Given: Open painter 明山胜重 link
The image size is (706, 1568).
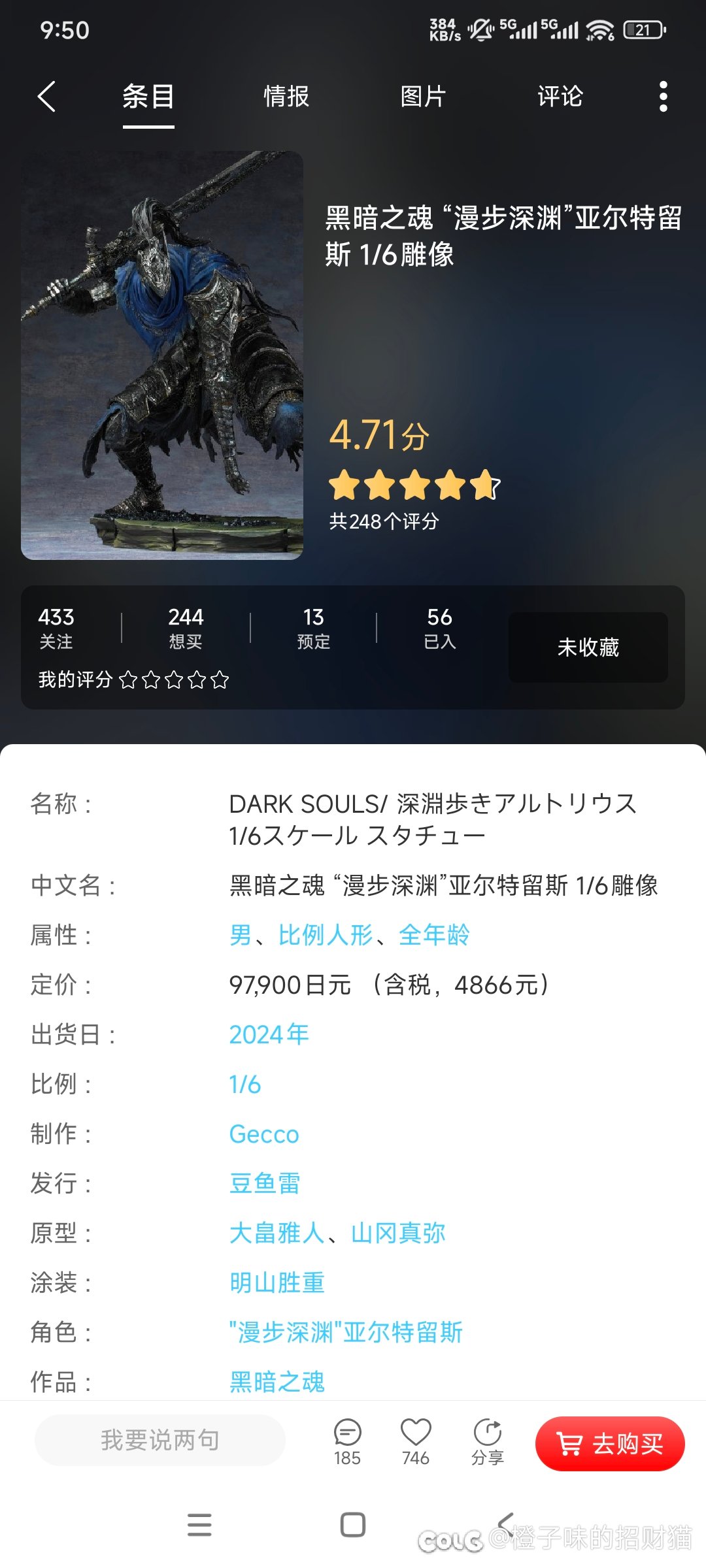Looking at the screenshot, I should pos(277,1282).
